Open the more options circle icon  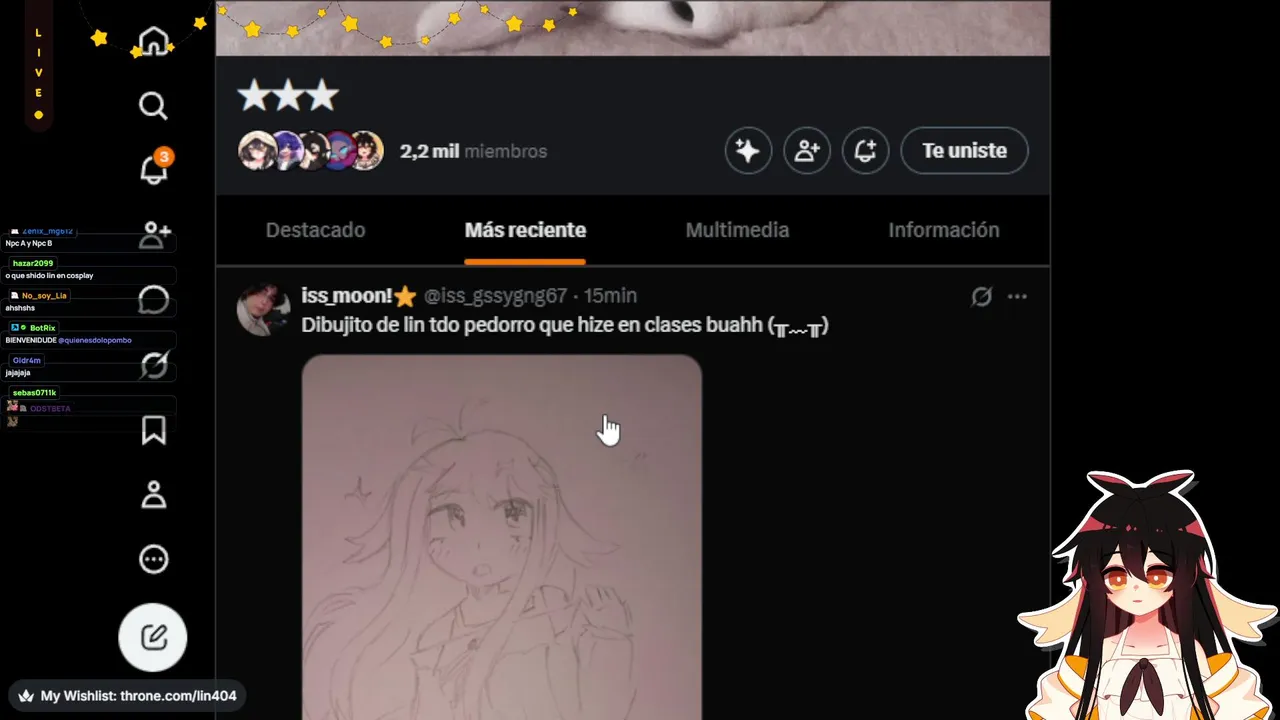[x=153, y=559]
